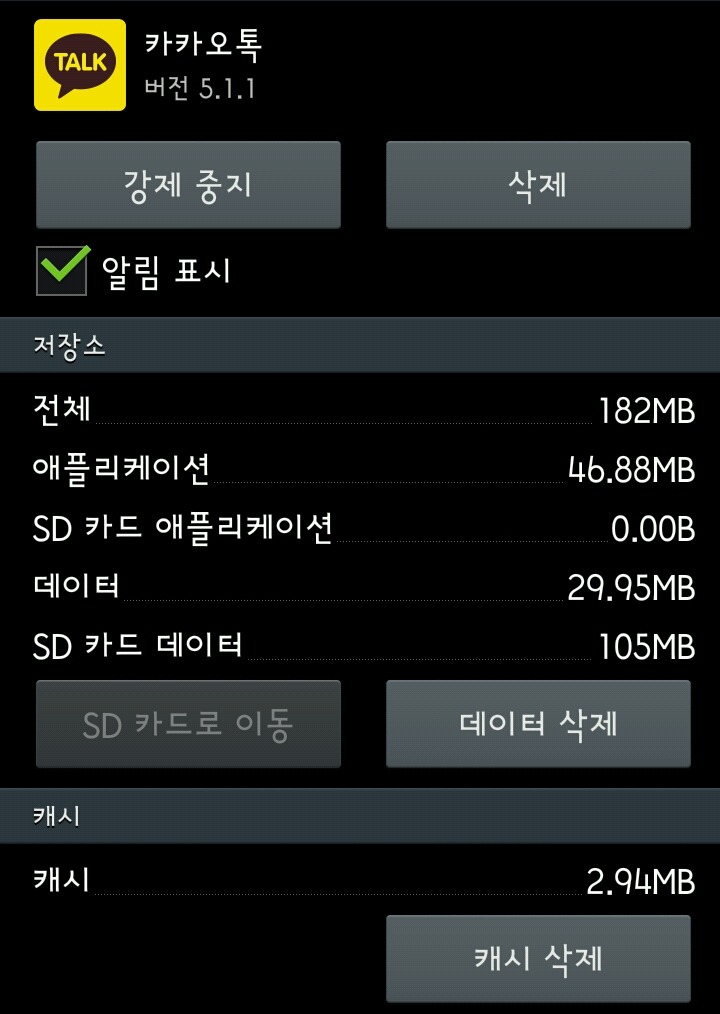Tap the 강제 중지 (force stop) button
This screenshot has width=720, height=1014.
188,185
